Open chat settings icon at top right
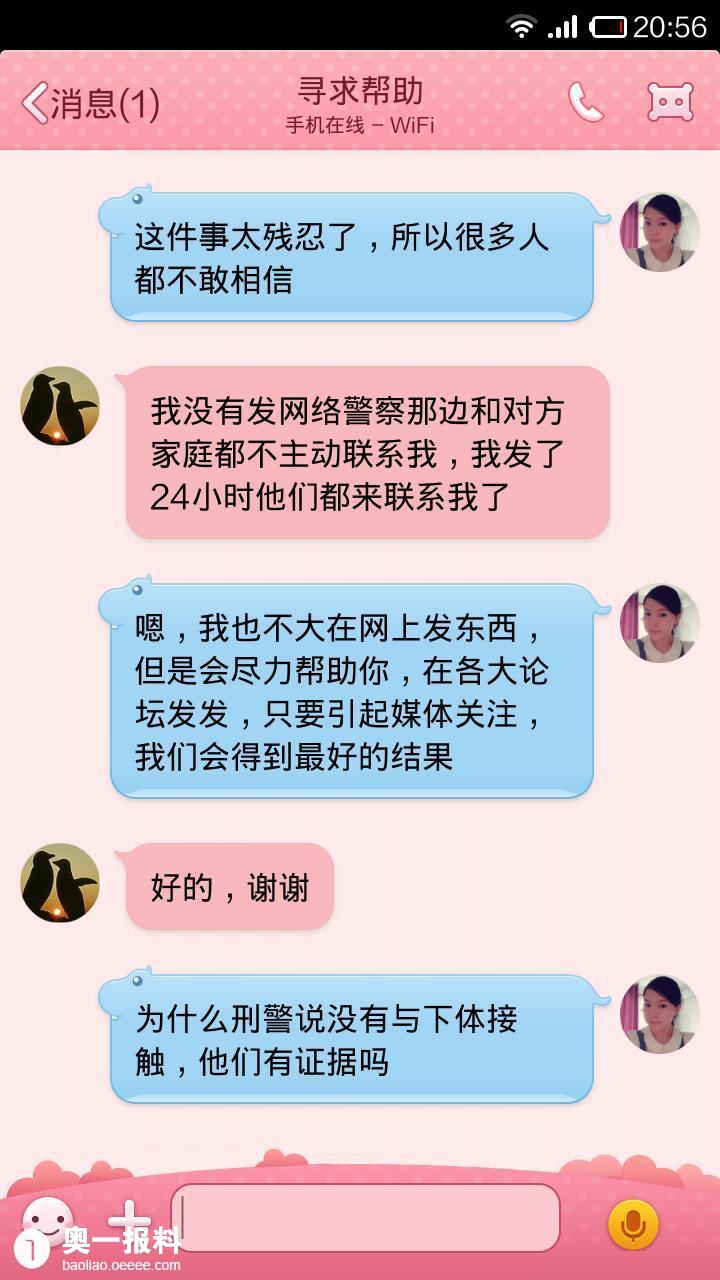Image resolution: width=720 pixels, height=1280 pixels. [x=670, y=102]
